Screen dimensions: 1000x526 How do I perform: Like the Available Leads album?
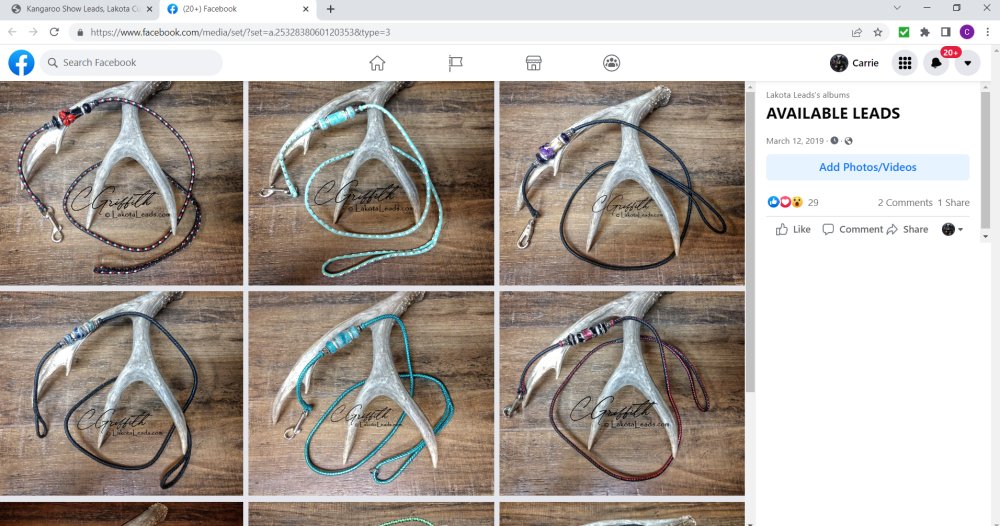pyautogui.click(x=793, y=229)
